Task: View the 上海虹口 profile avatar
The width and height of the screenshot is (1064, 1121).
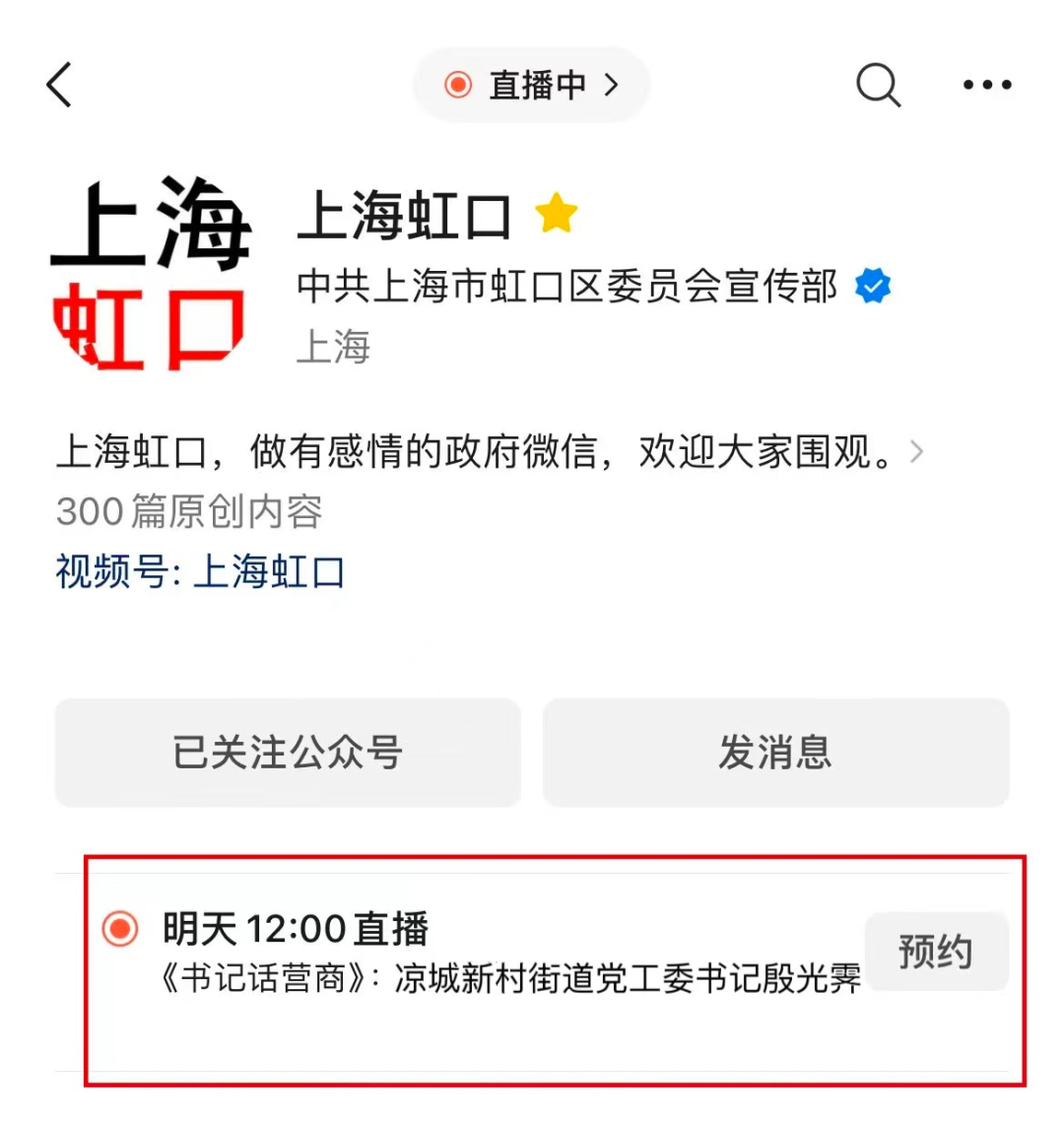Action: pyautogui.click(x=150, y=274)
